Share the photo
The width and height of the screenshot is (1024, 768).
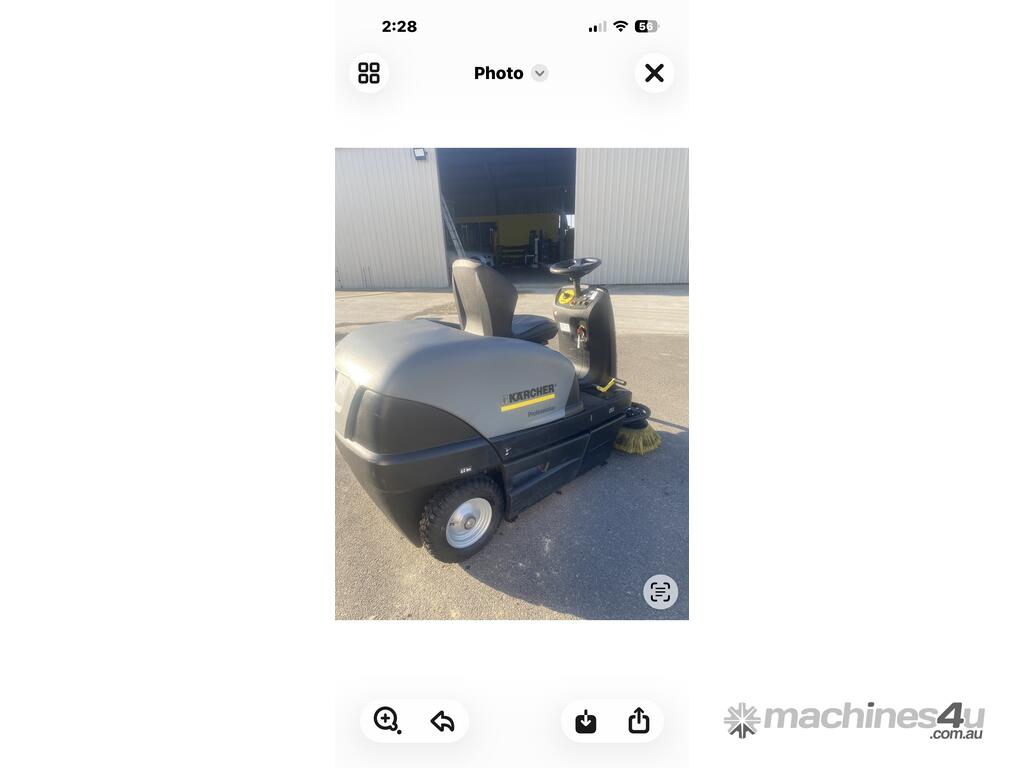pyautogui.click(x=639, y=720)
